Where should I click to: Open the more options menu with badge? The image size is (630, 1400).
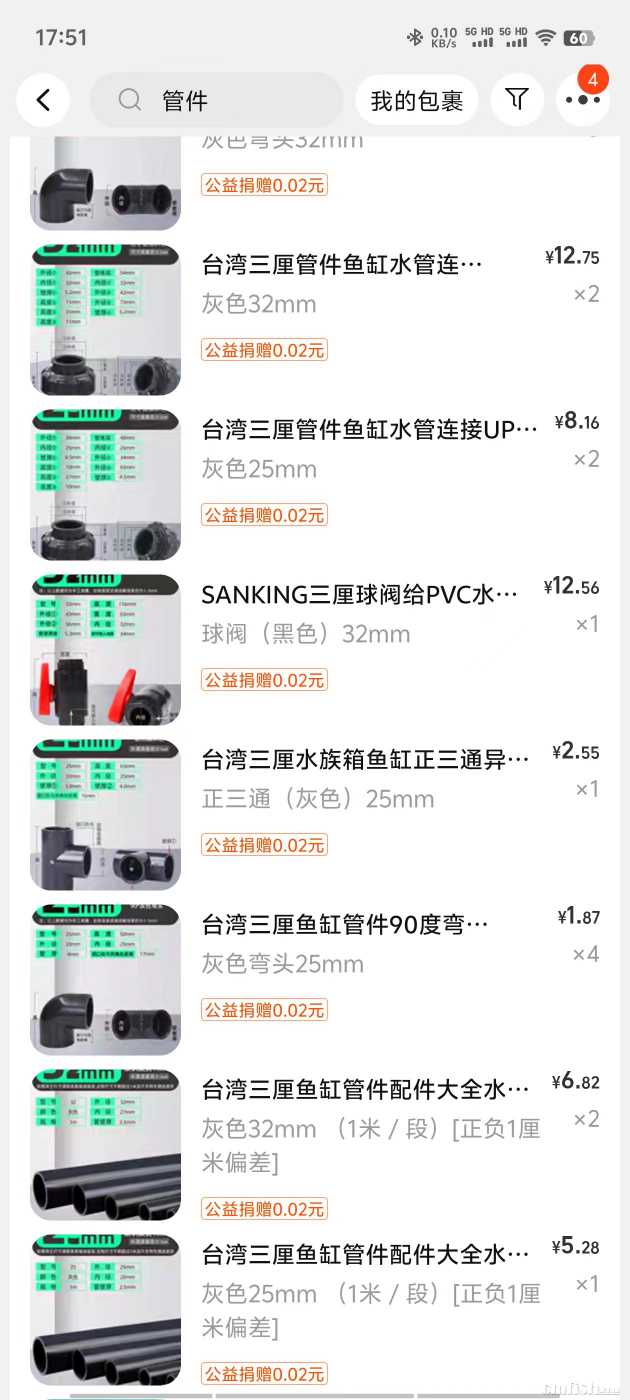tap(582, 100)
